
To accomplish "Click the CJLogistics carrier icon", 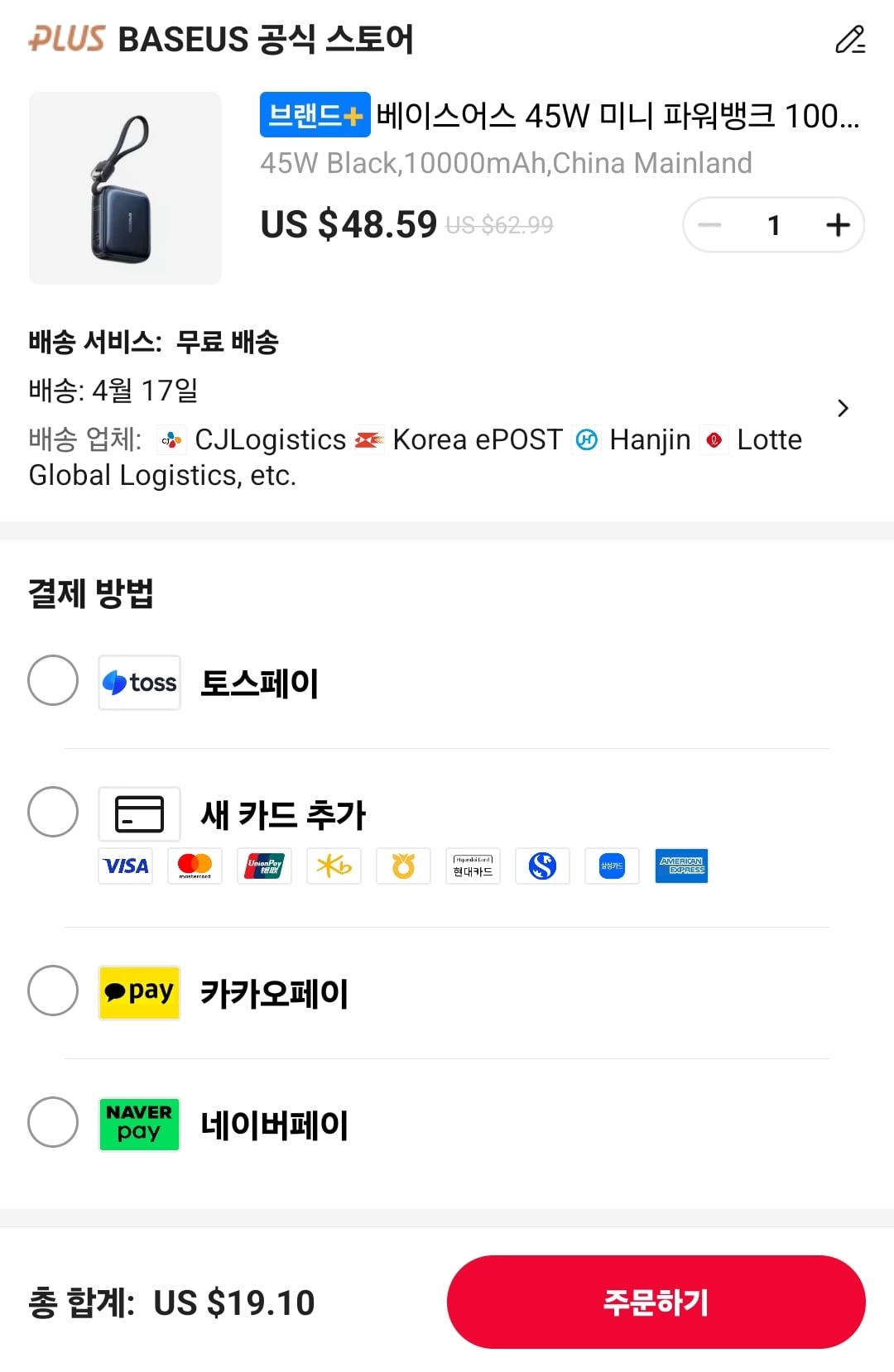I will pyautogui.click(x=171, y=439).
